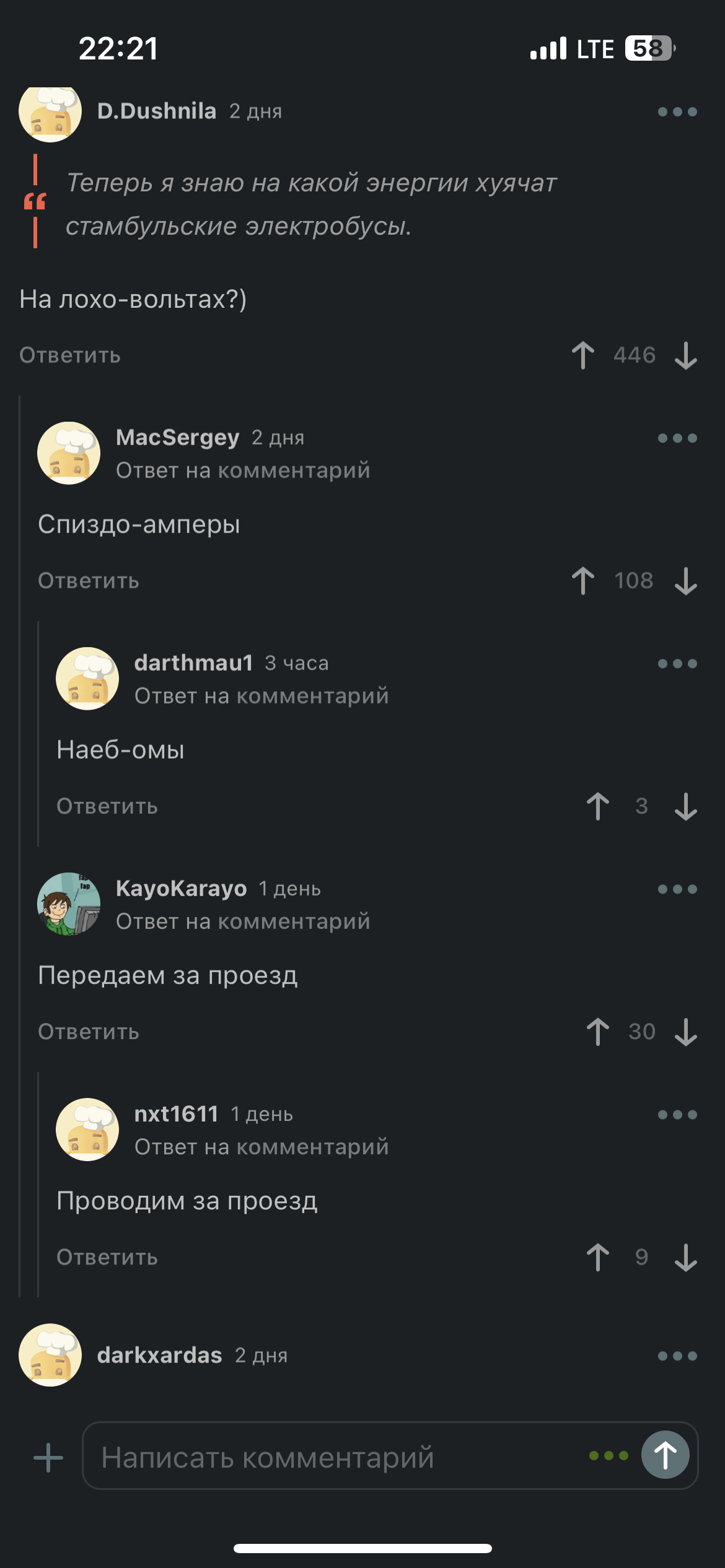Reply to D.Dushnila's comment

70,355
